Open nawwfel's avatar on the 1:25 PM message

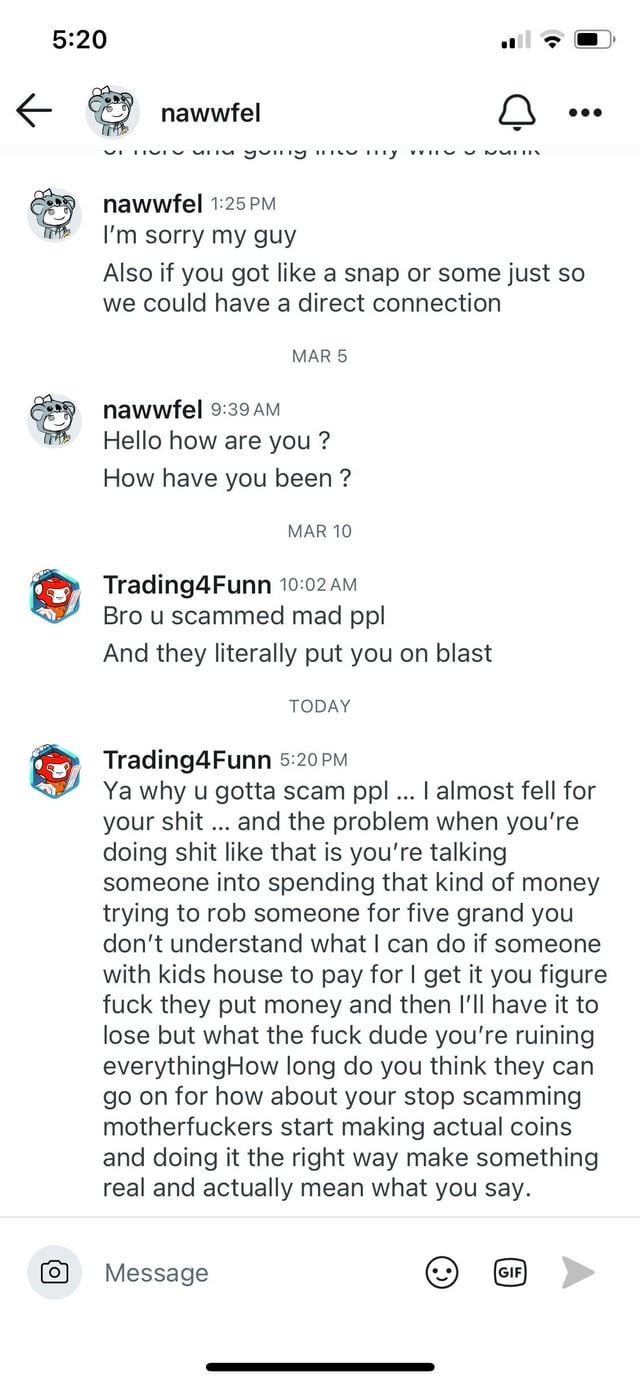tap(54, 214)
